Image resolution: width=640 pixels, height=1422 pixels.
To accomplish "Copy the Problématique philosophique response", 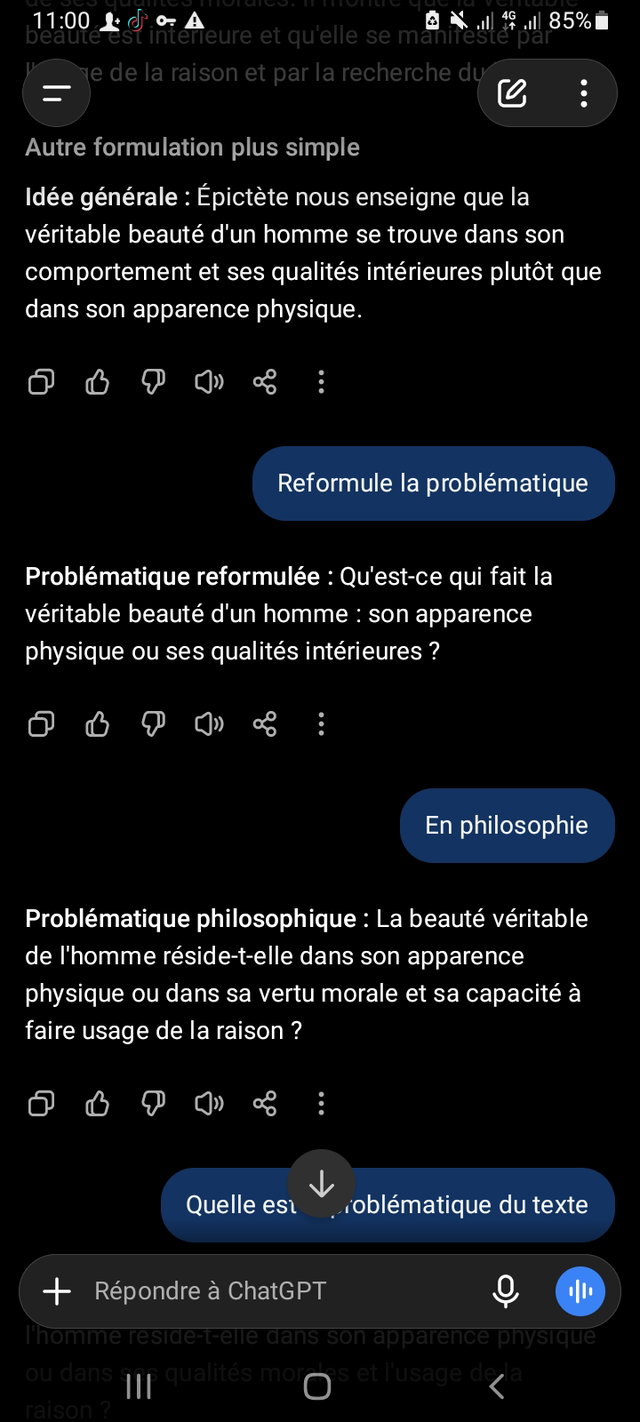I will pyautogui.click(x=41, y=1103).
